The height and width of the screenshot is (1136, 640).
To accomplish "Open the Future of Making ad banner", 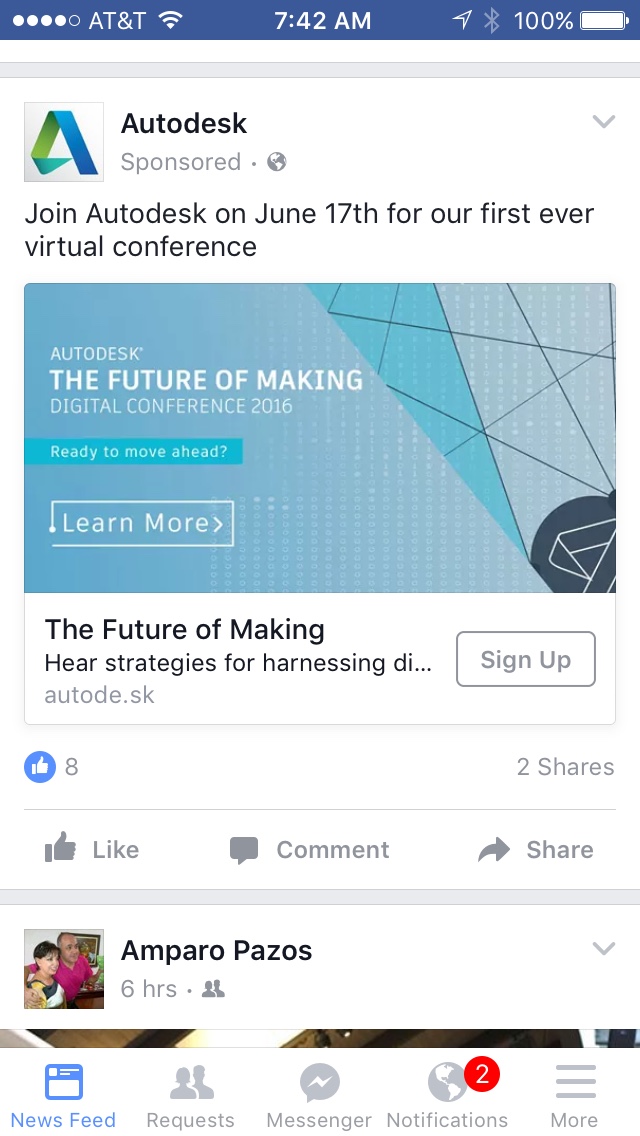I will click(319, 438).
